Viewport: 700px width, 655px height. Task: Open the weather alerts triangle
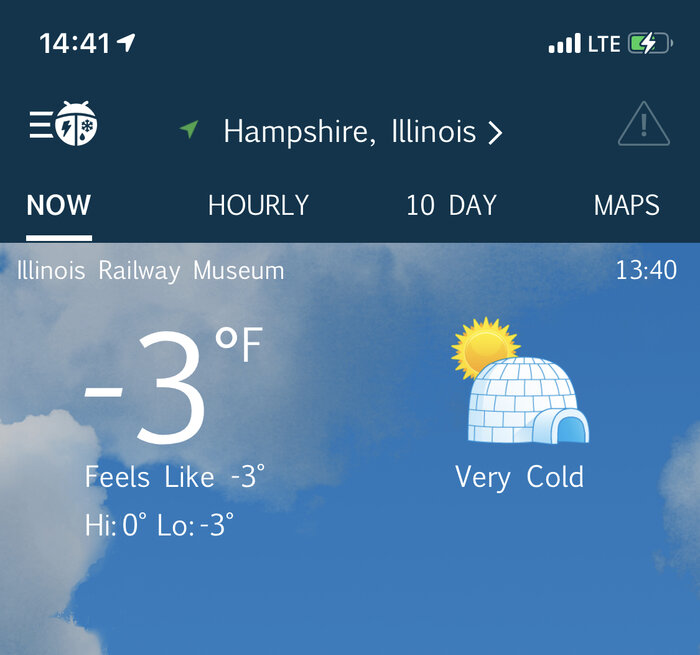pos(643,126)
